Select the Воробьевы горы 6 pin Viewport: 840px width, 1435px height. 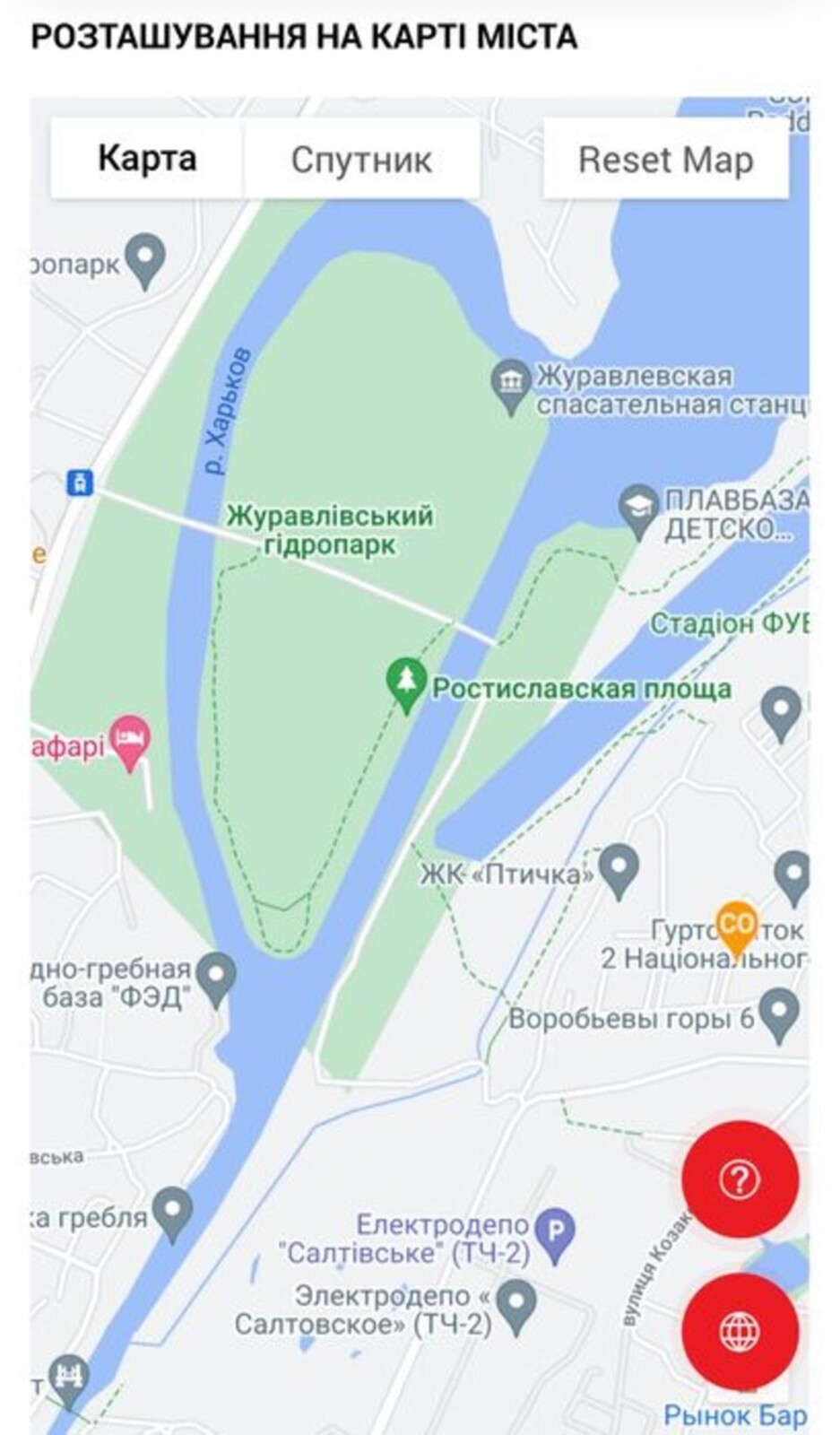[x=778, y=1013]
